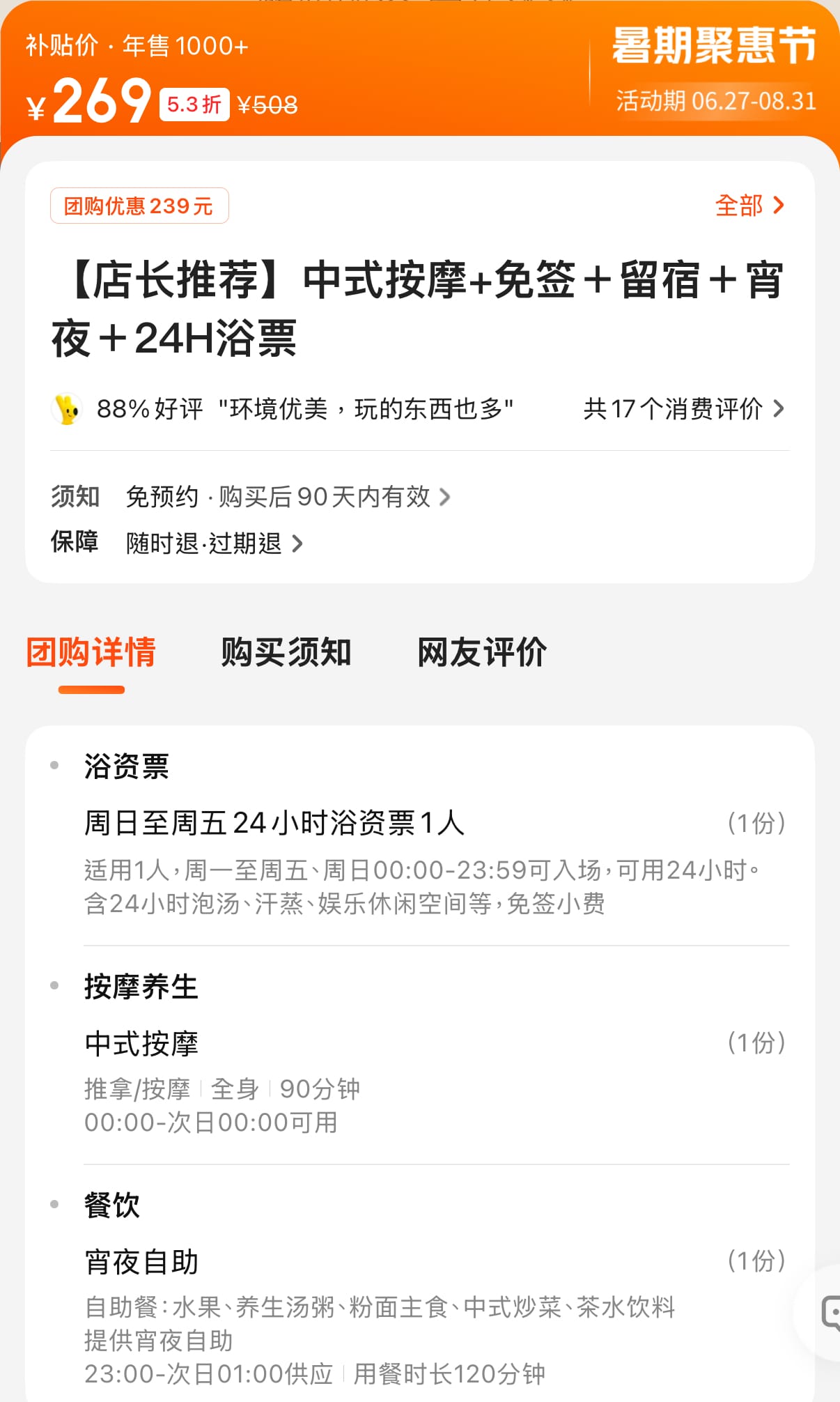Image resolution: width=840 pixels, height=1402 pixels.
Task: Tap the 团购优惠239元 discount tag
Action: pyautogui.click(x=139, y=206)
